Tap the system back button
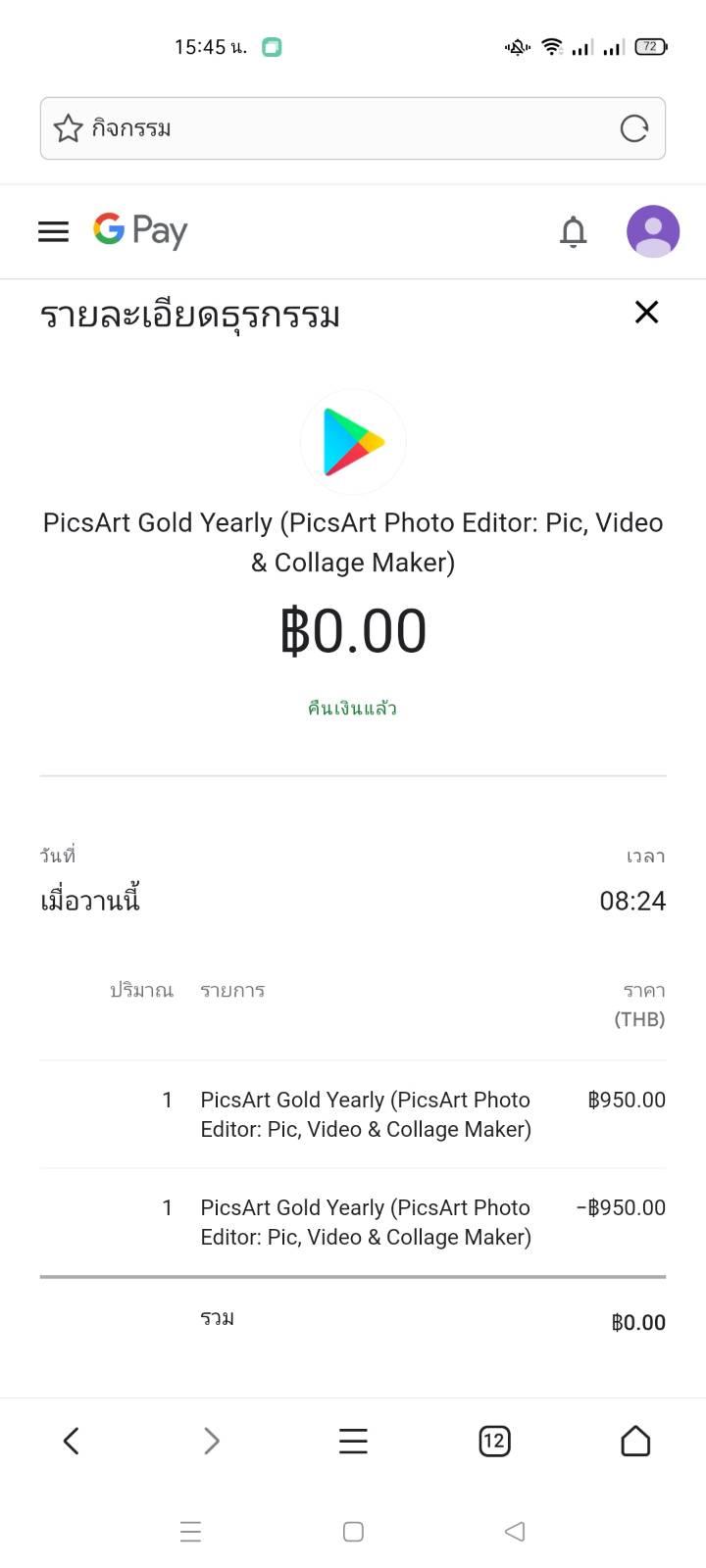 pyautogui.click(x=515, y=1531)
